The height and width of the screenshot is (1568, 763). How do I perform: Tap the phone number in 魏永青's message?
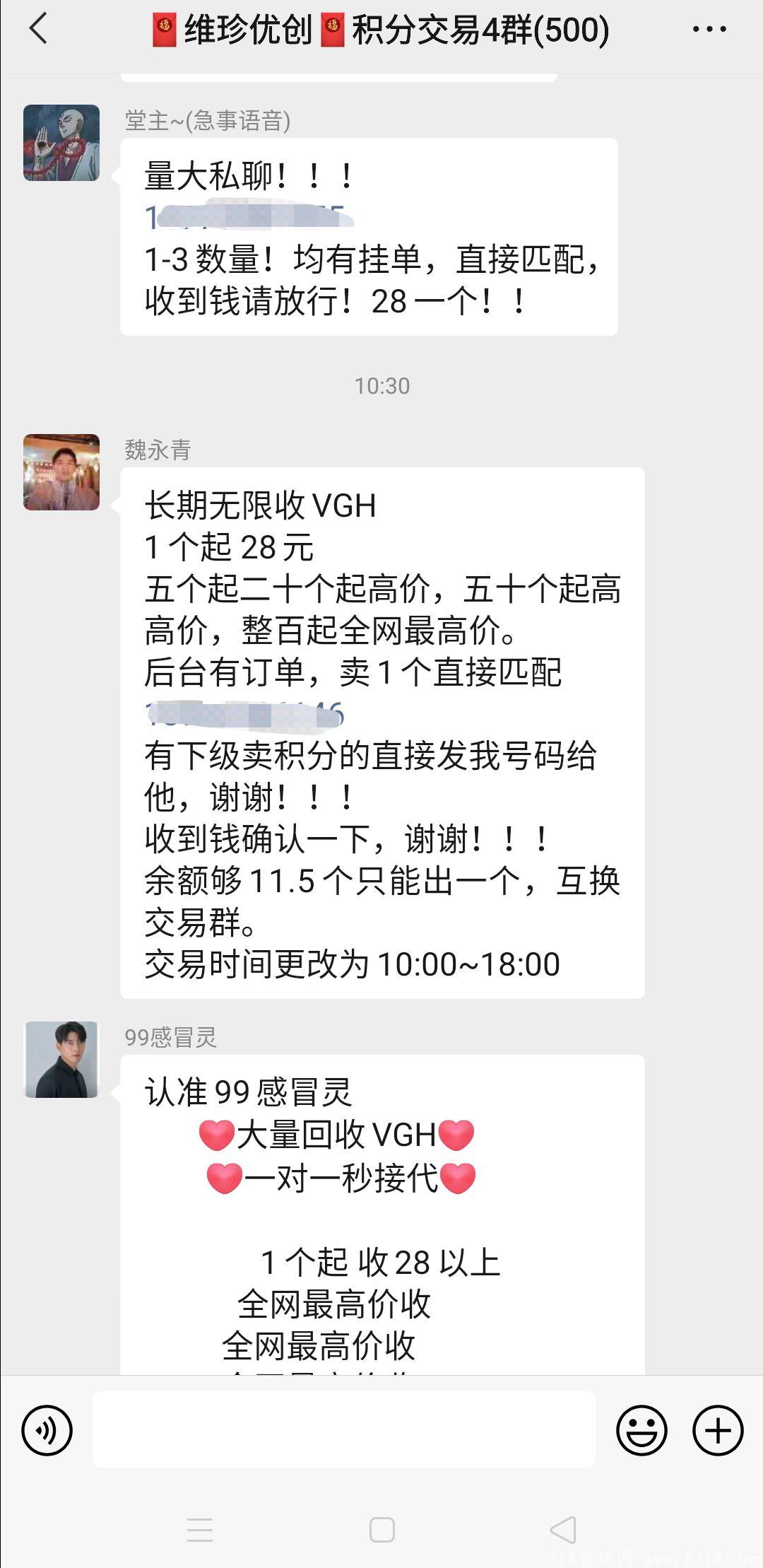pyautogui.click(x=245, y=714)
